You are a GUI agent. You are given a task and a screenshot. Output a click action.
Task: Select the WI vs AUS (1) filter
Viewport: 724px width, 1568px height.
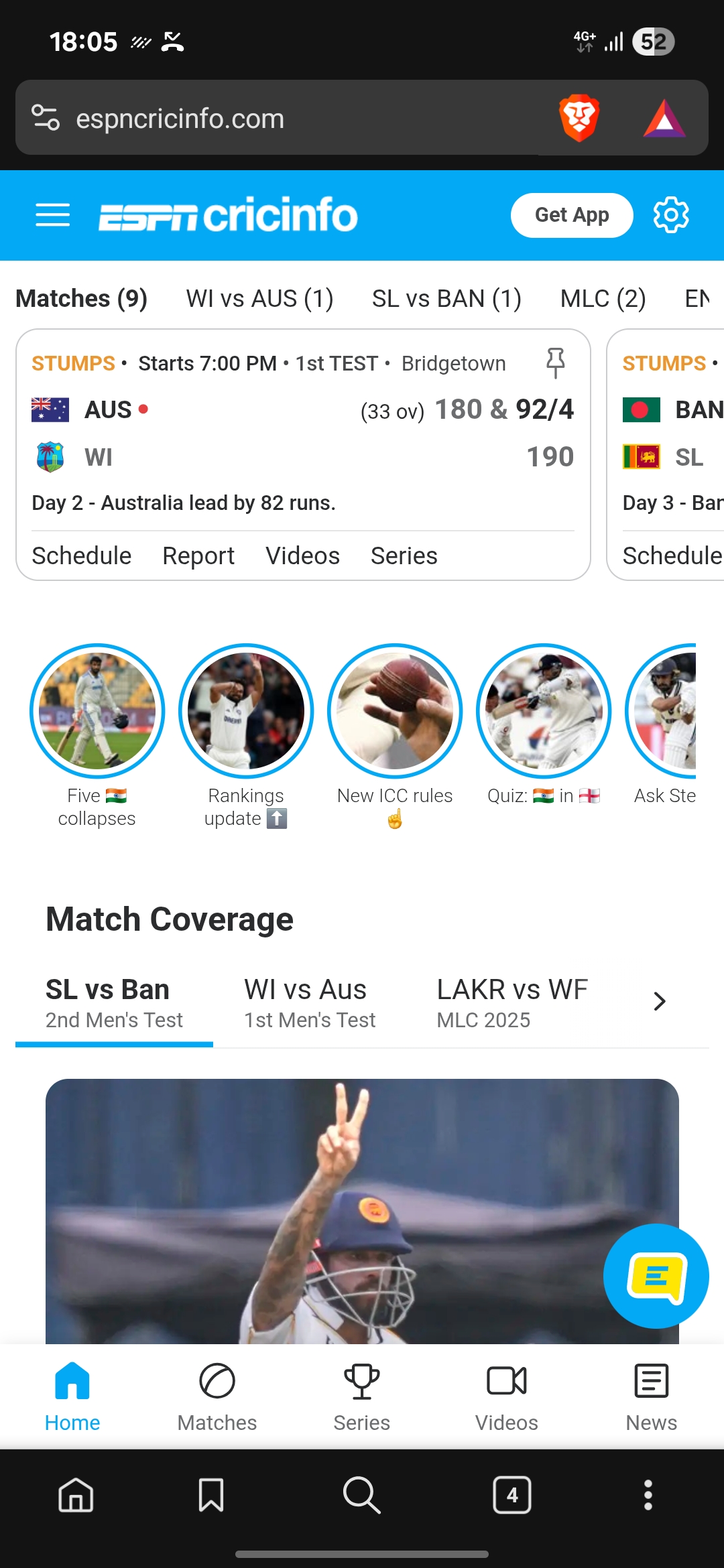(x=259, y=298)
